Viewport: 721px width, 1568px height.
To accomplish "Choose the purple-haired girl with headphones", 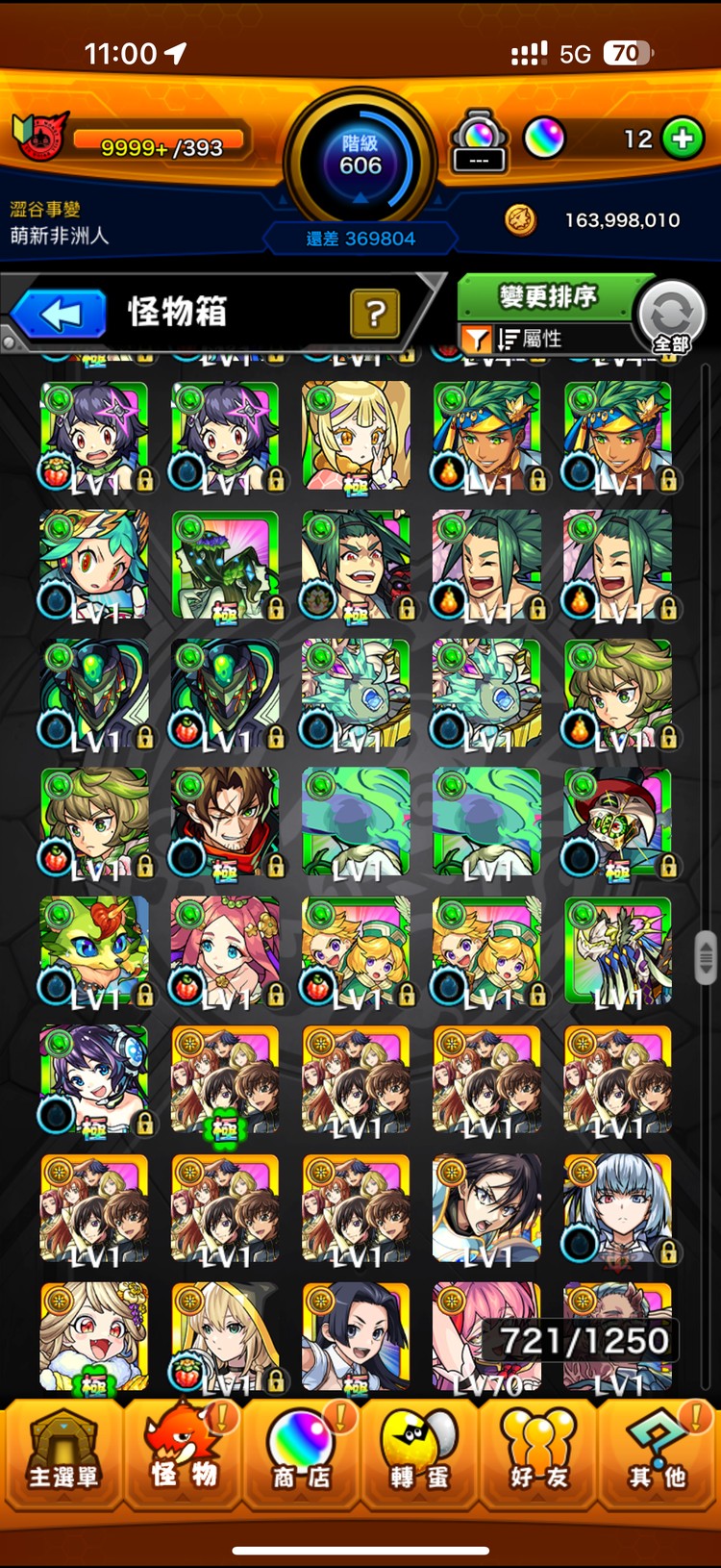I will [94, 1080].
